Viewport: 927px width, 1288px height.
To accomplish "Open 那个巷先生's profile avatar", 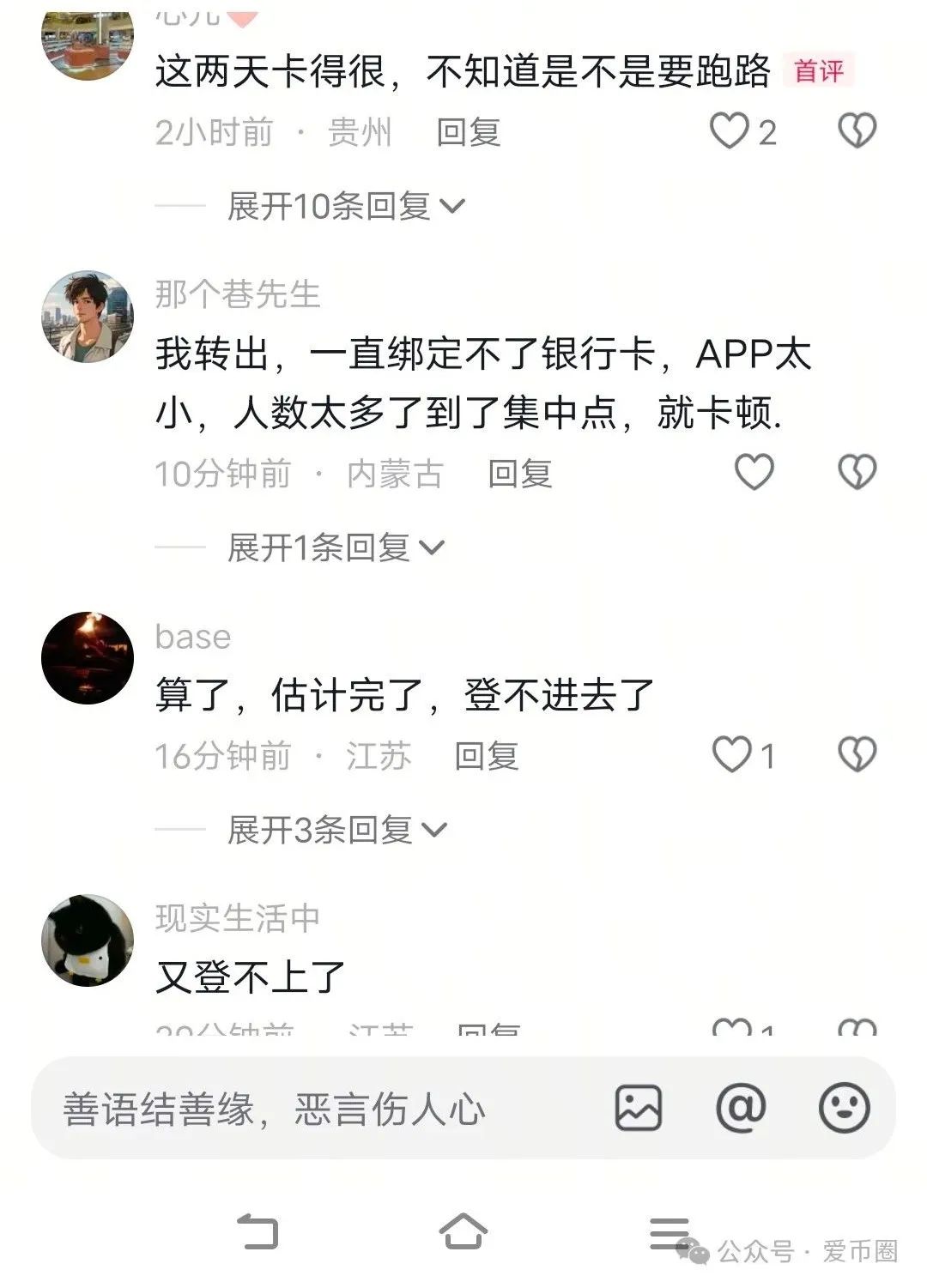I will coord(88,317).
